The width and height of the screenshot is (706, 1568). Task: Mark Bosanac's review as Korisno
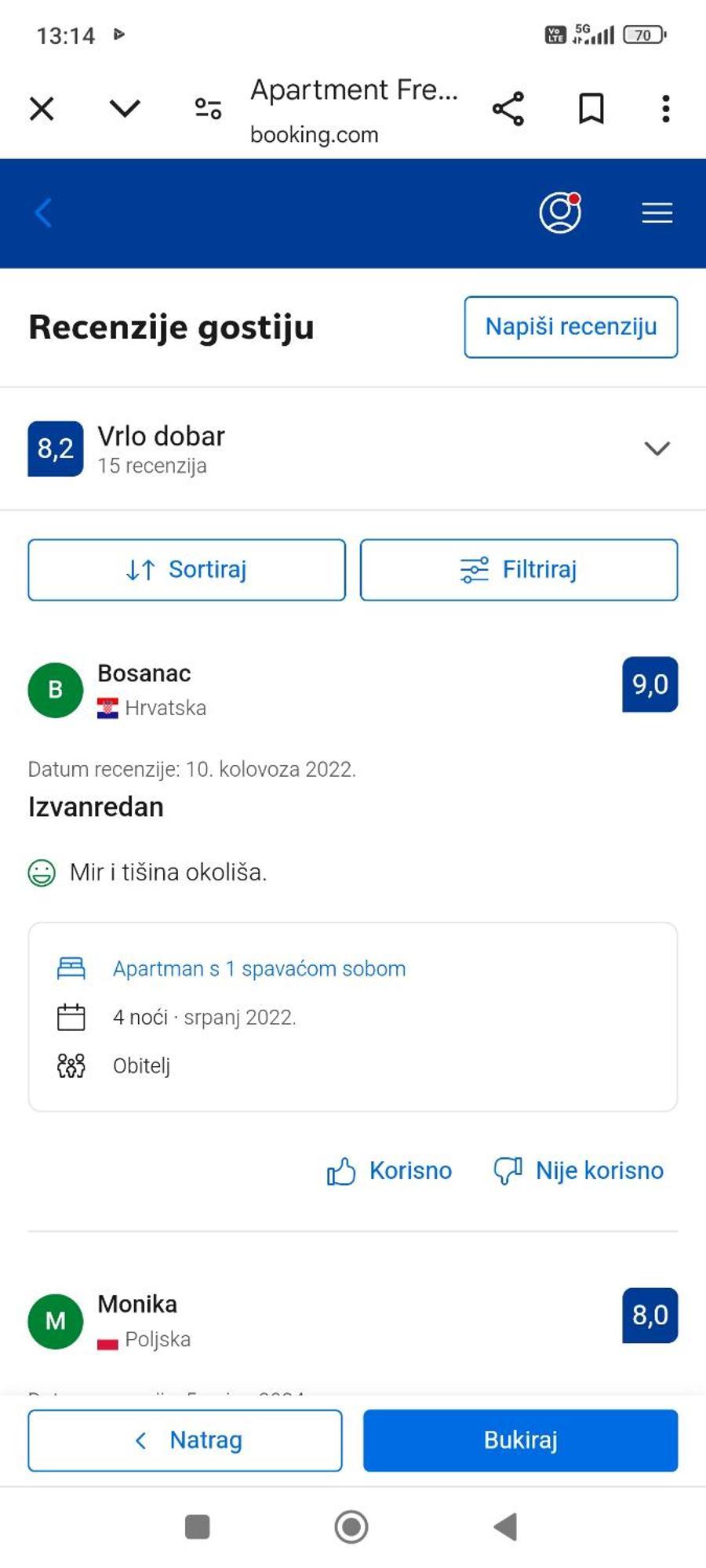[390, 1171]
